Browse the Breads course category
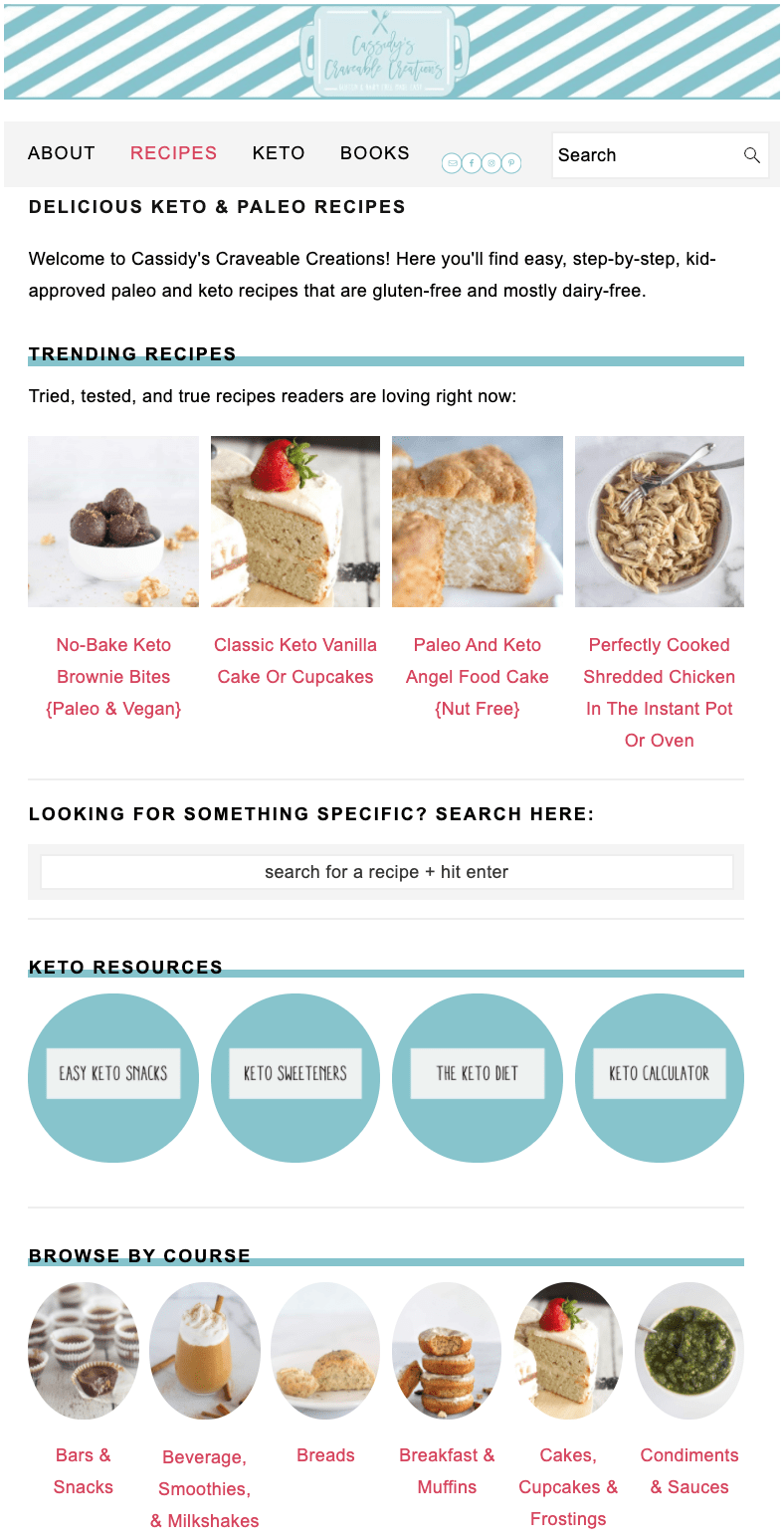Screen dimensions: 784x1539 [x=325, y=1454]
